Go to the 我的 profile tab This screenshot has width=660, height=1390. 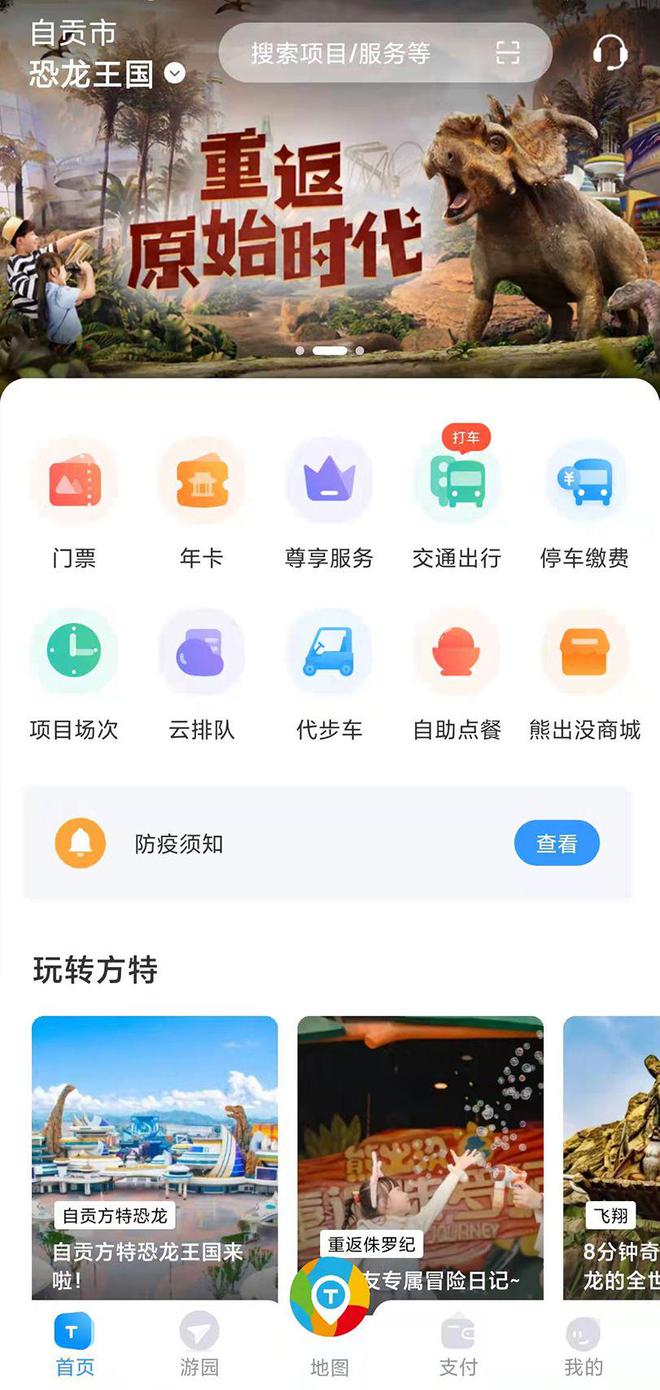584,1344
